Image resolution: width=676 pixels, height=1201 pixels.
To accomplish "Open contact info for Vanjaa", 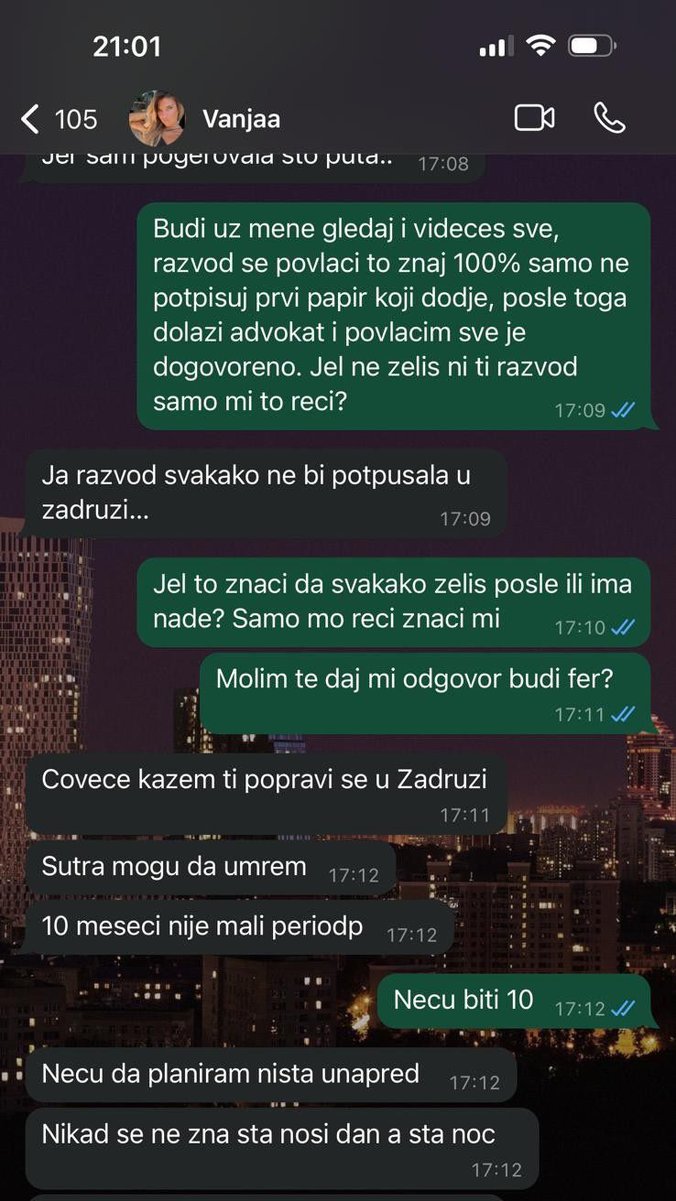I will [241, 119].
